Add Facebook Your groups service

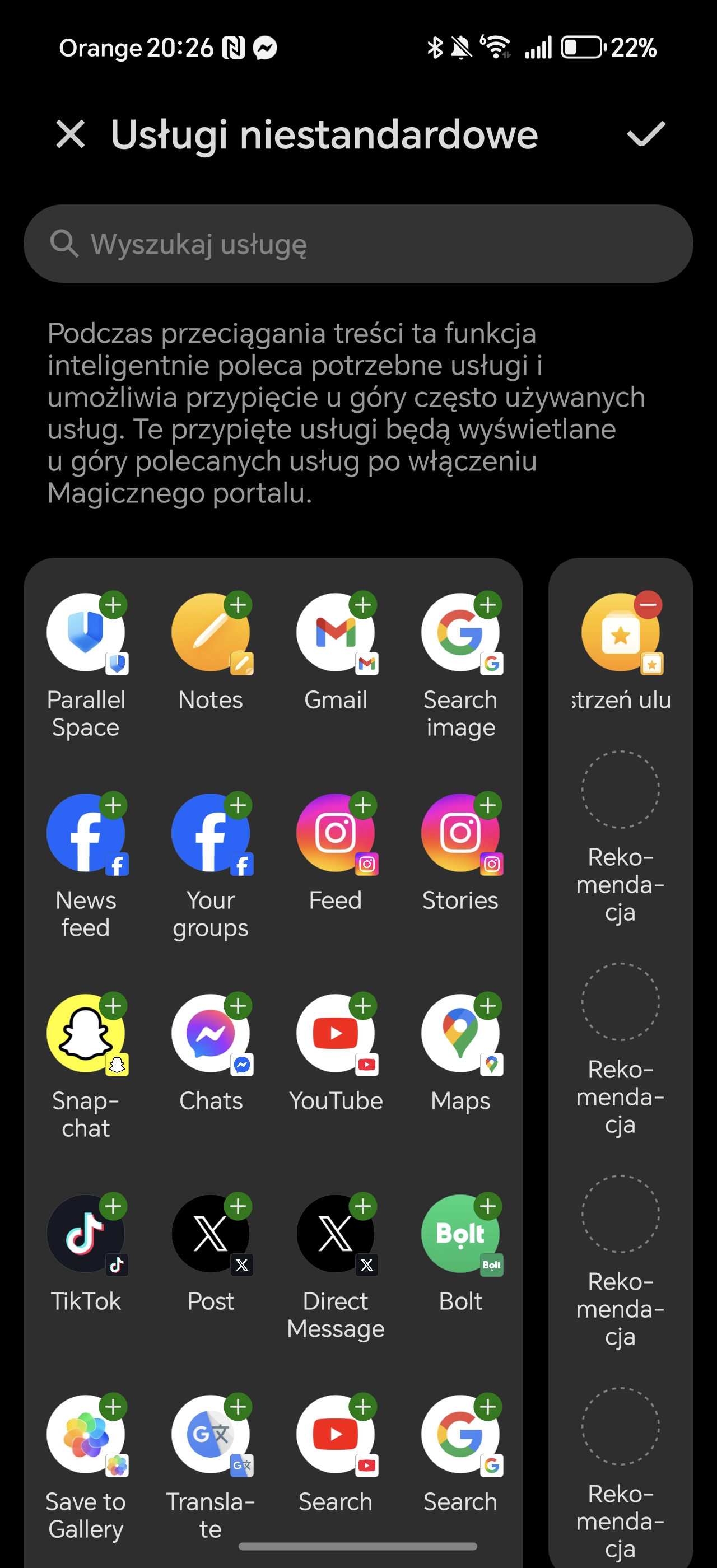click(x=238, y=805)
